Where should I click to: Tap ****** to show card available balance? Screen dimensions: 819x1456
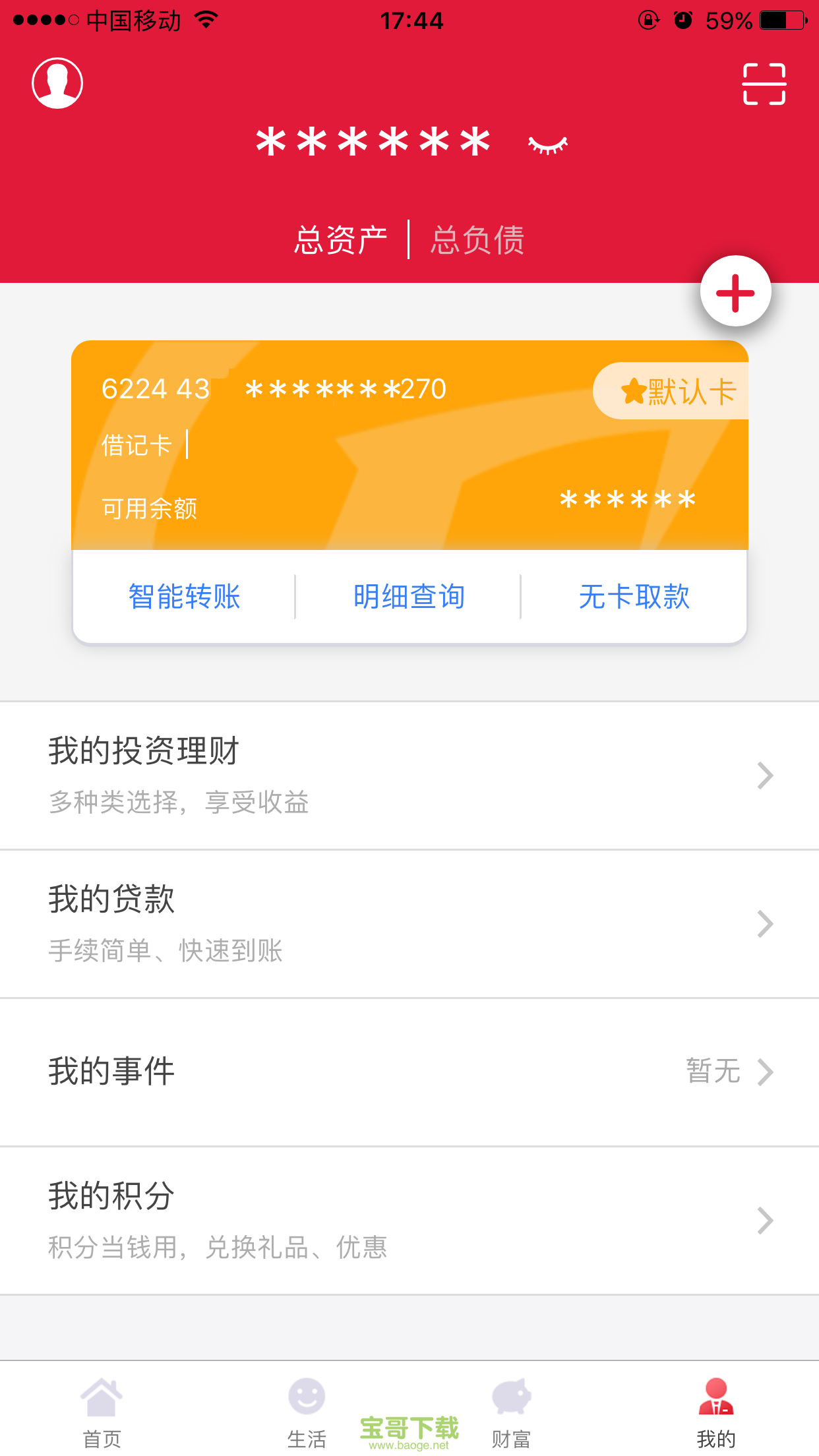pyautogui.click(x=627, y=499)
